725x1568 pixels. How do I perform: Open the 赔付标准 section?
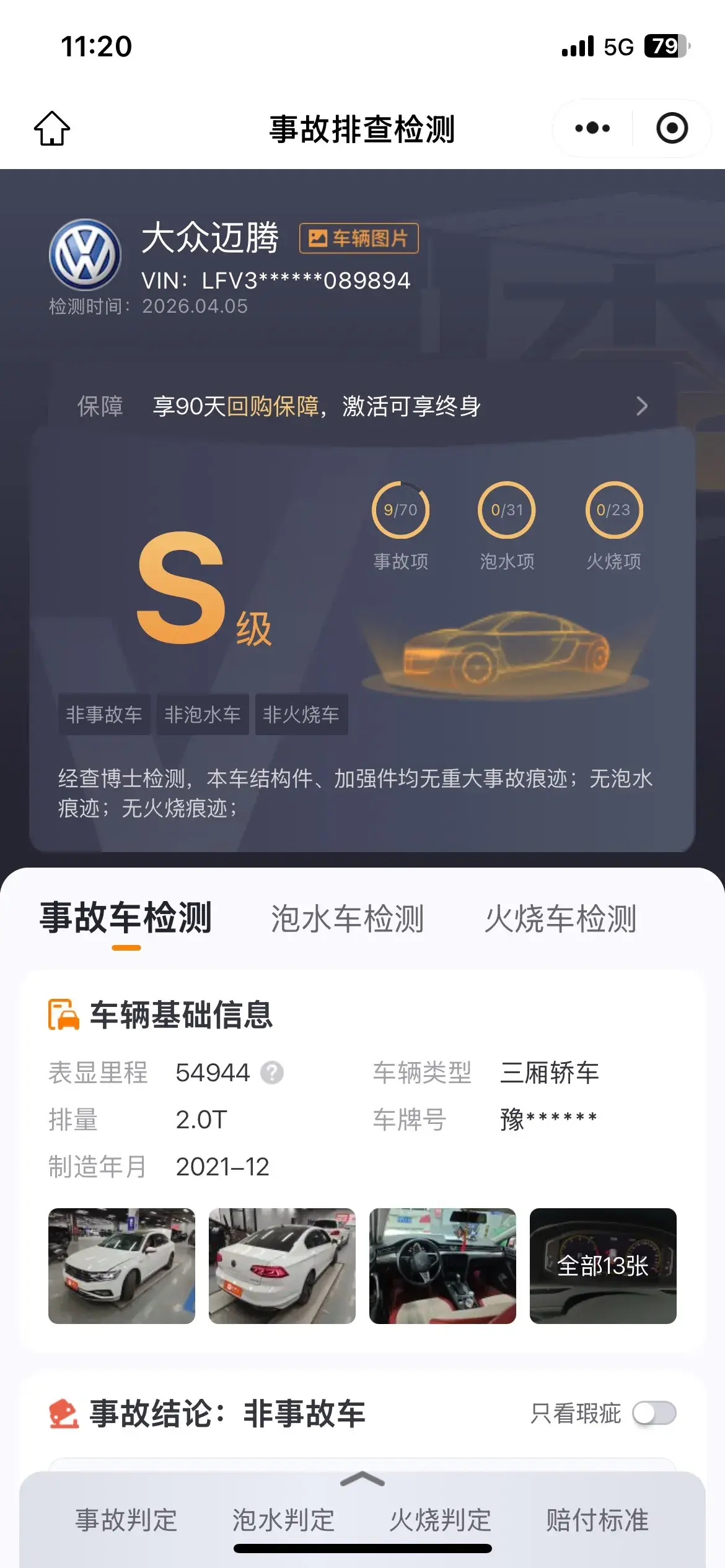[x=597, y=1520]
